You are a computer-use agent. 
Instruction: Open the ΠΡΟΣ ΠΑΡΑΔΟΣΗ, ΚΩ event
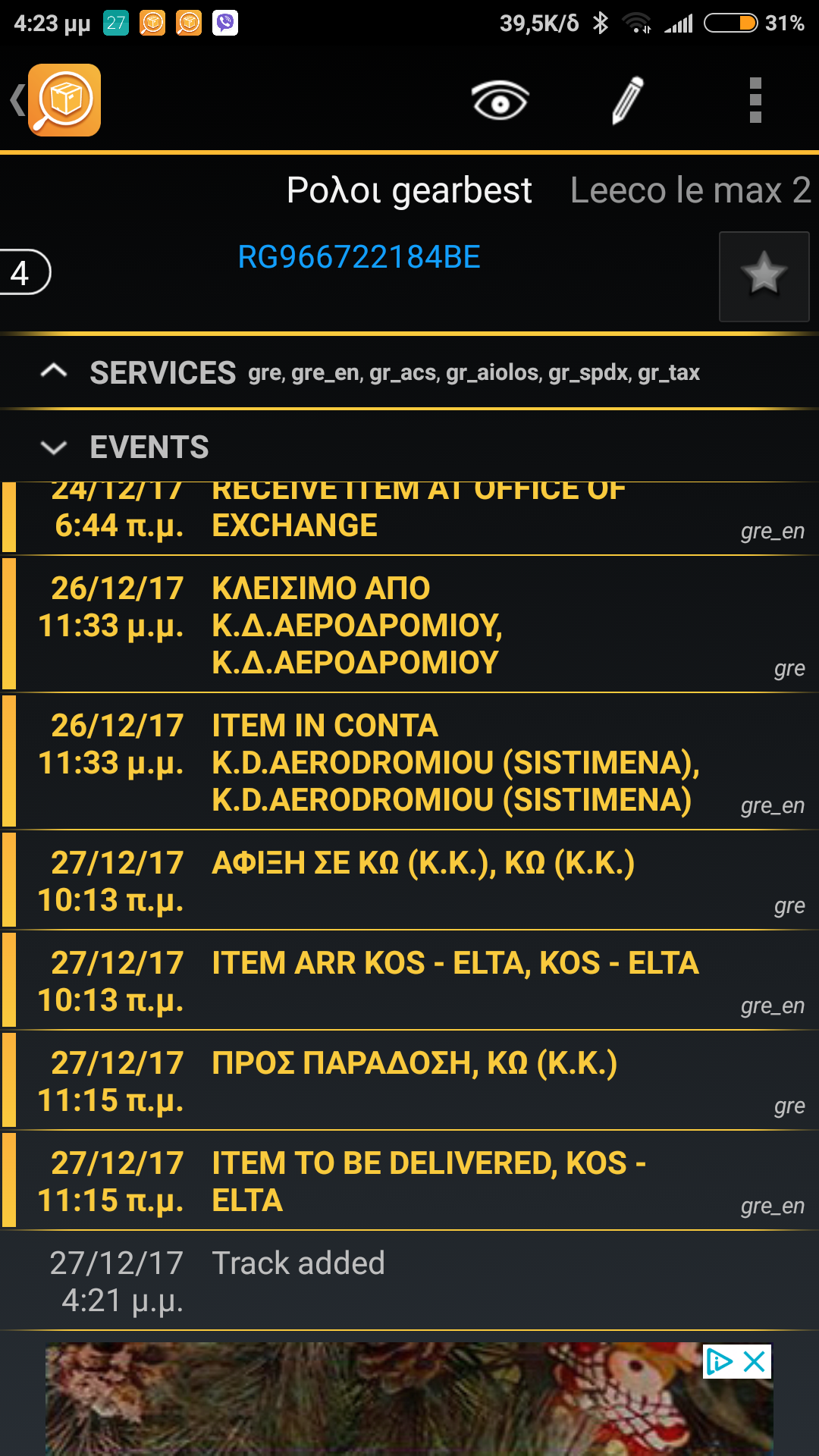[x=414, y=1080]
